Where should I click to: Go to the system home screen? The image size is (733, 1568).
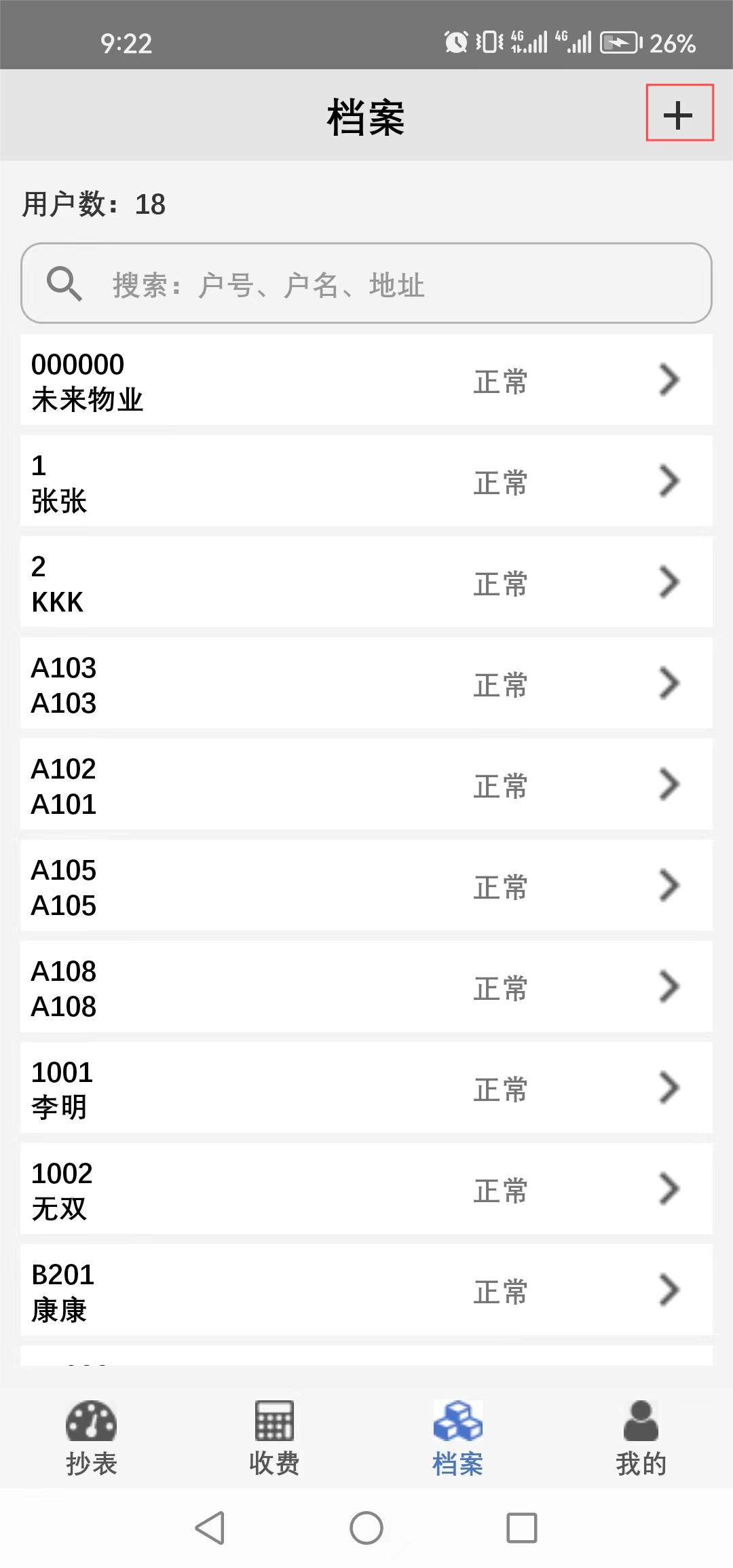(366, 1528)
